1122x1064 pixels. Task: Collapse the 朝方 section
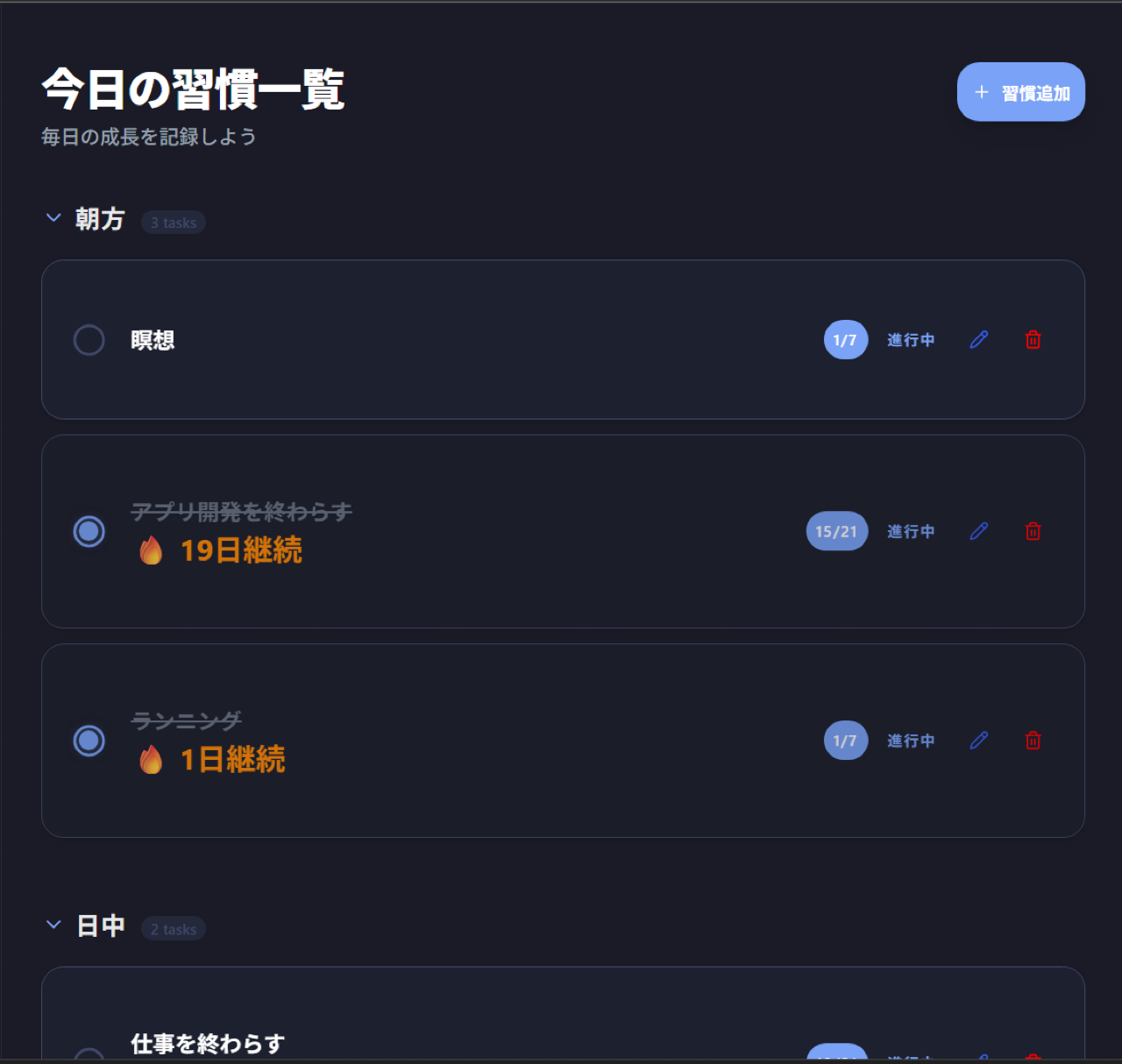pos(53,218)
